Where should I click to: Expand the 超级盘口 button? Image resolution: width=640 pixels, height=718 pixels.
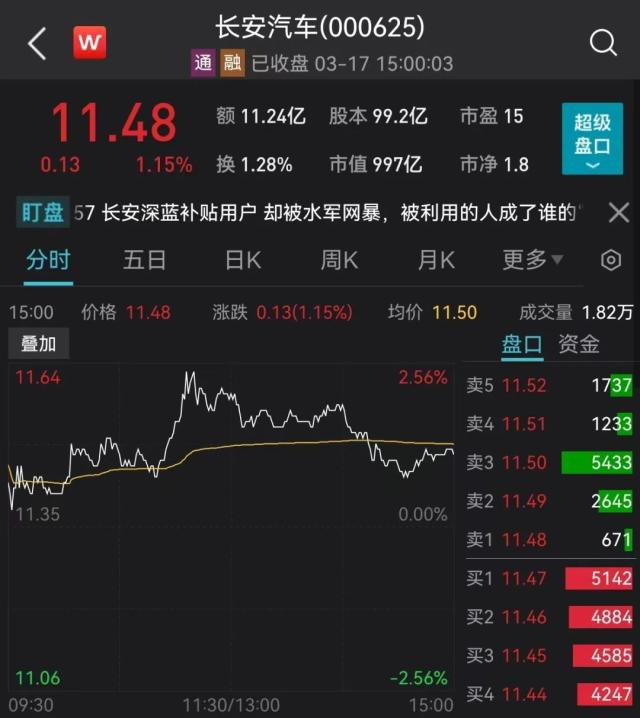(592, 139)
